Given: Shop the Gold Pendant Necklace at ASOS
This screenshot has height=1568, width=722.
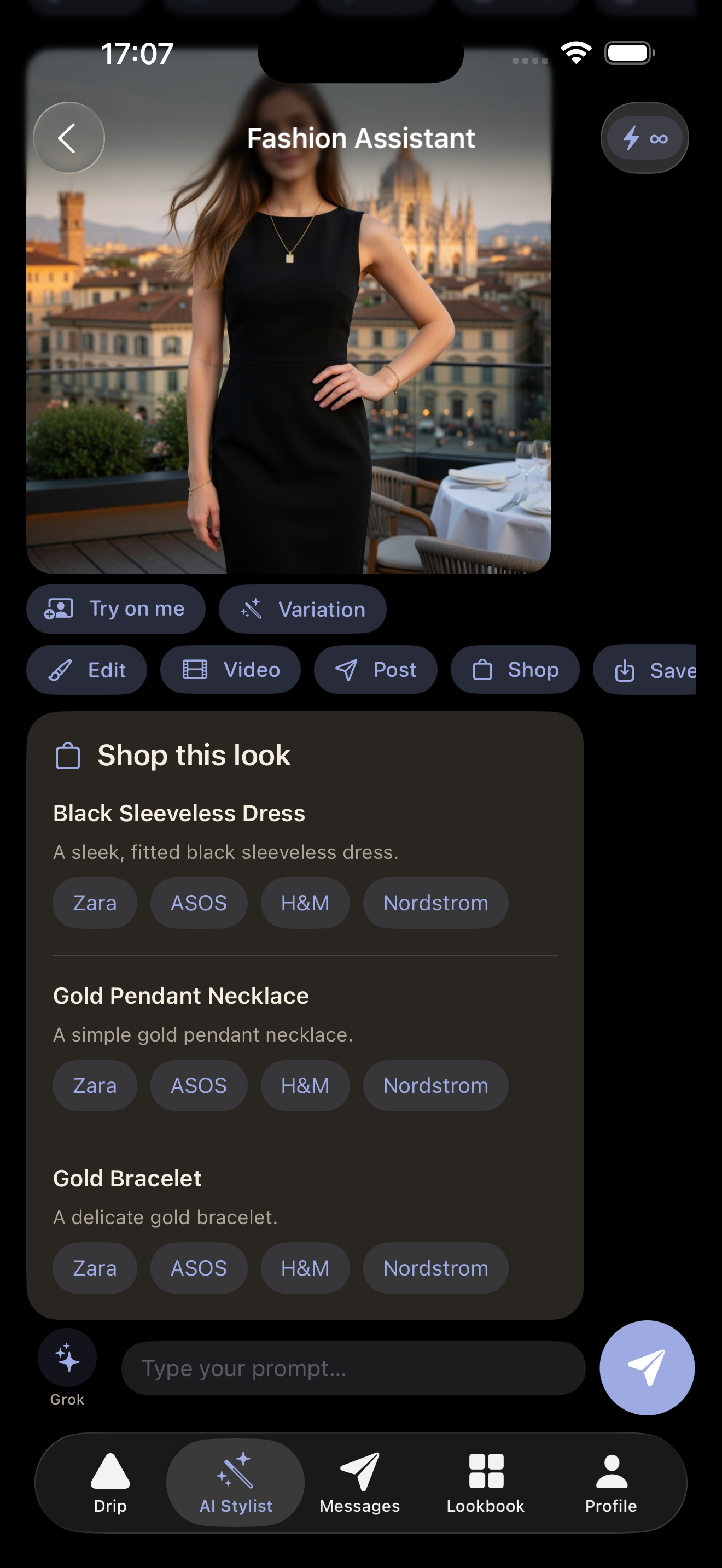Looking at the screenshot, I should point(199,1085).
